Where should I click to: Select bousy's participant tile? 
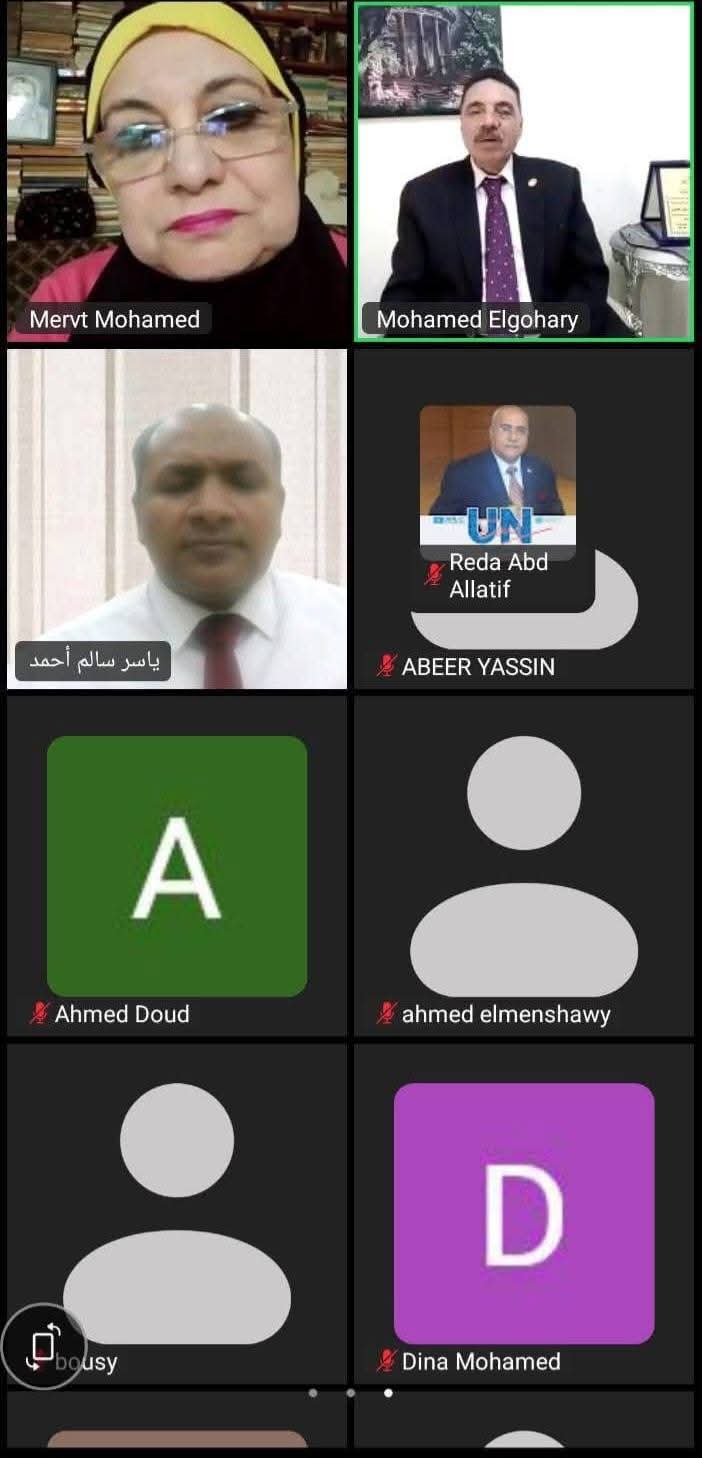click(177, 1214)
